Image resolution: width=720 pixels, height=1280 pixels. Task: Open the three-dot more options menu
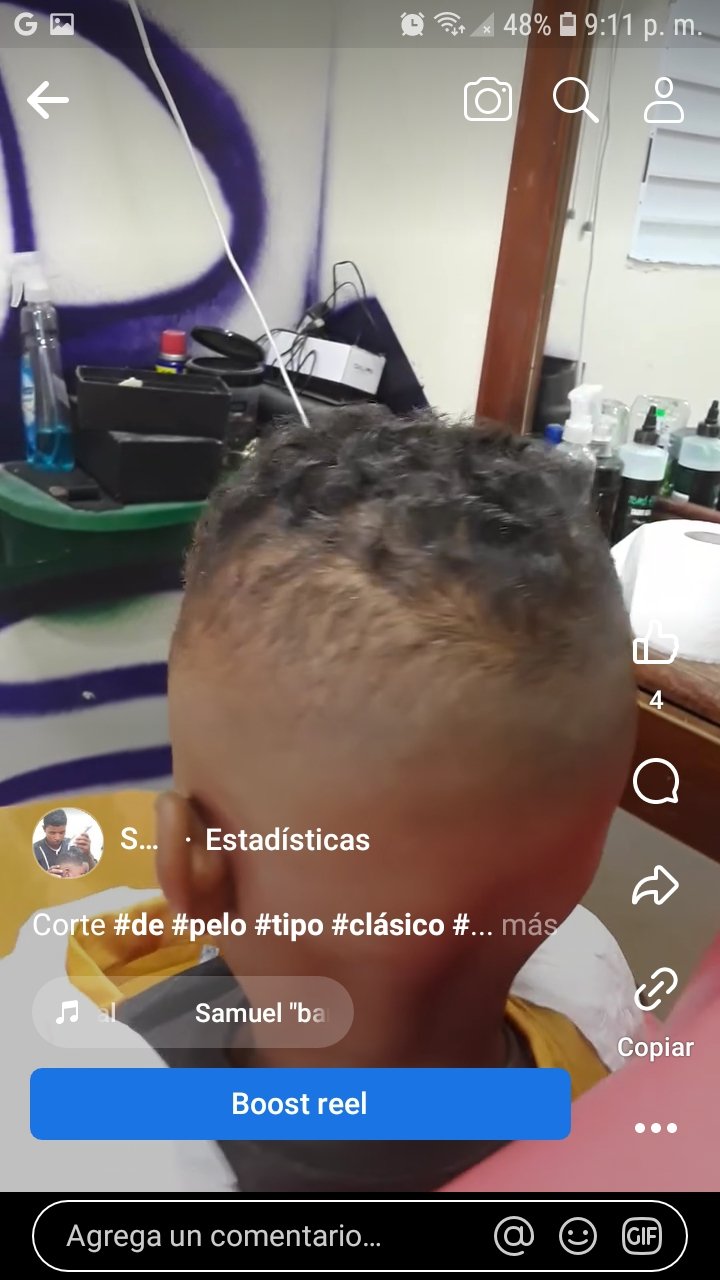click(656, 1128)
